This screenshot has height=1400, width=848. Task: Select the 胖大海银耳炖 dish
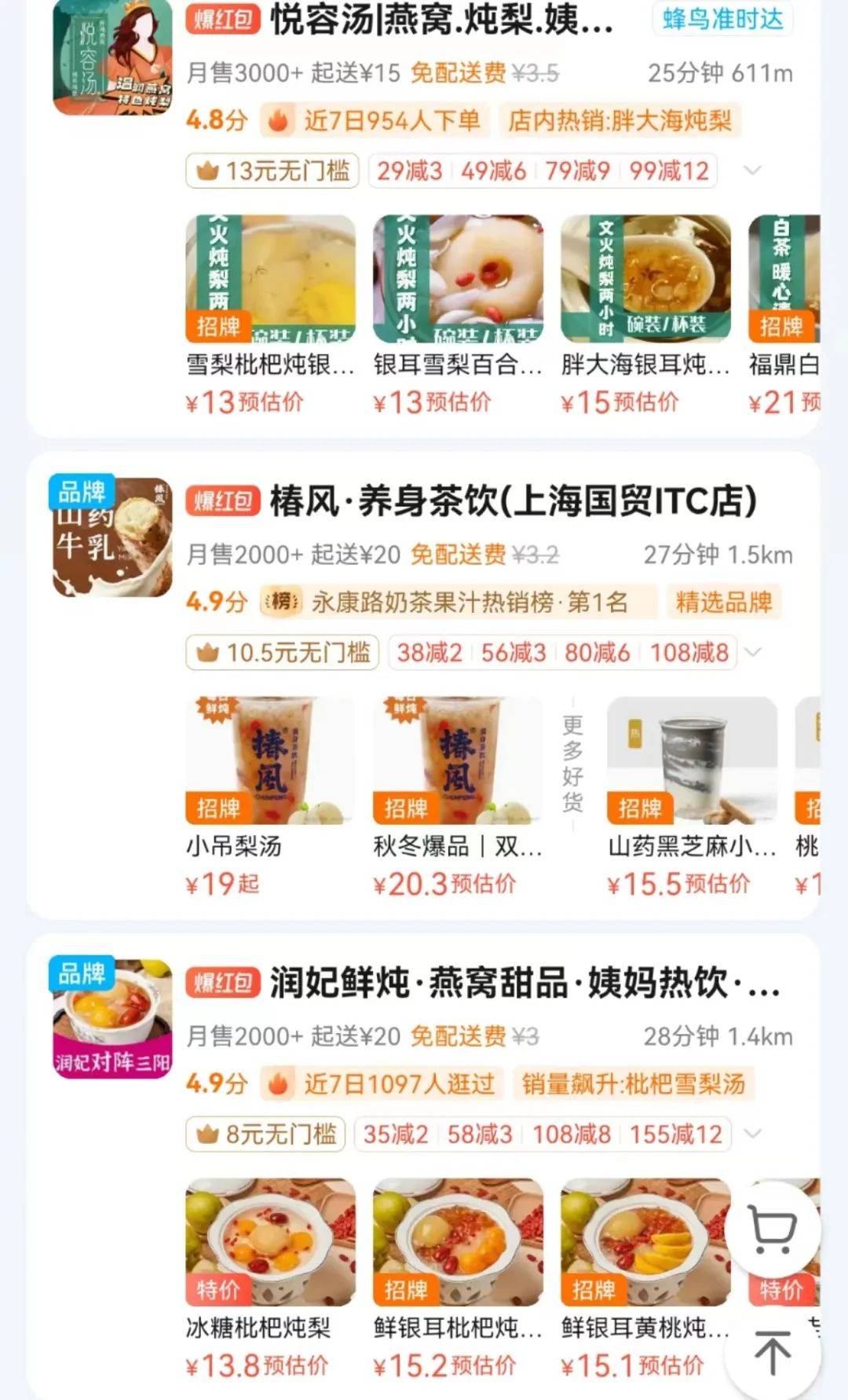645,279
